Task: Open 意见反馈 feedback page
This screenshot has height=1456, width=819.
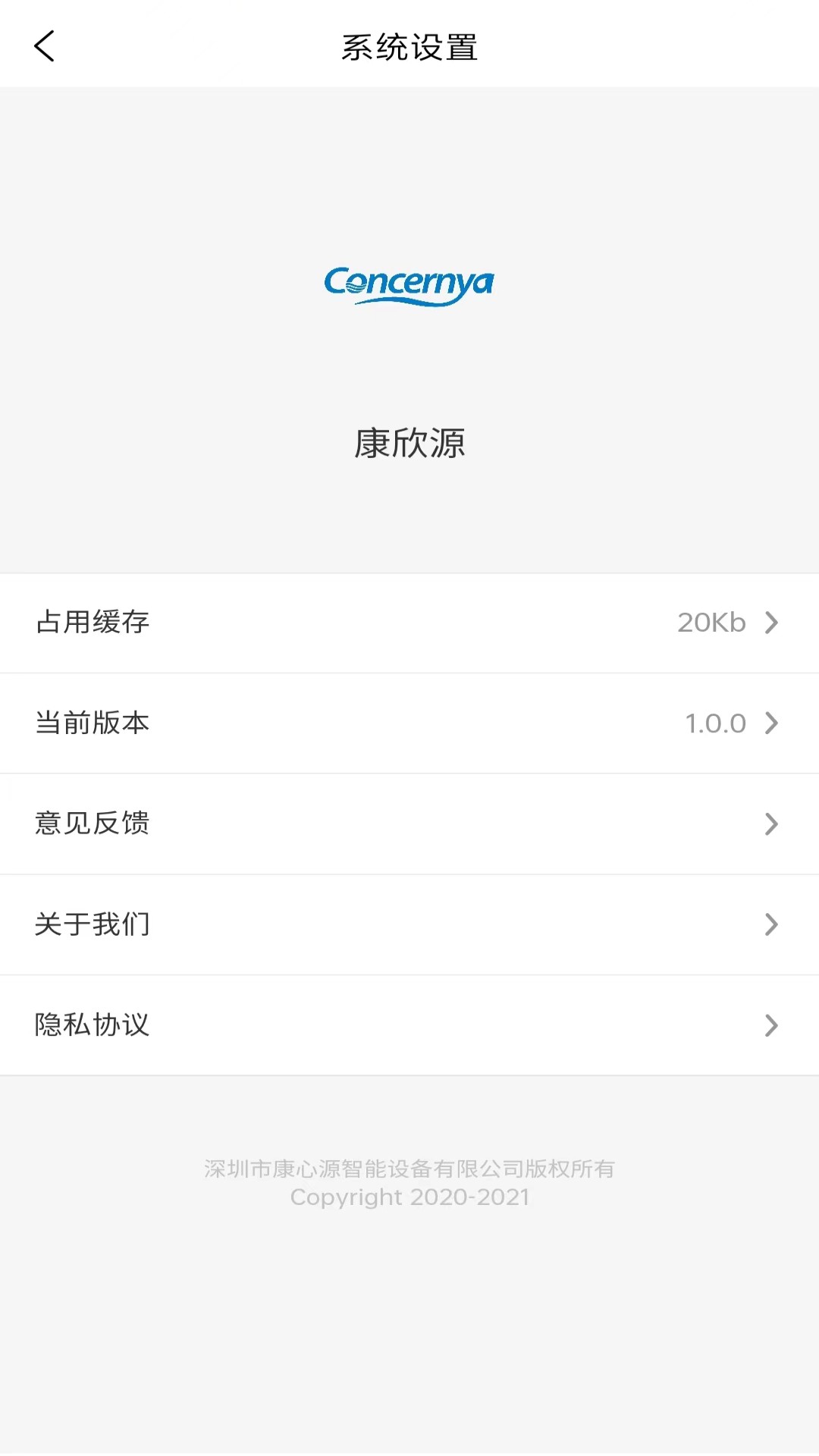Action: pos(303,824)
